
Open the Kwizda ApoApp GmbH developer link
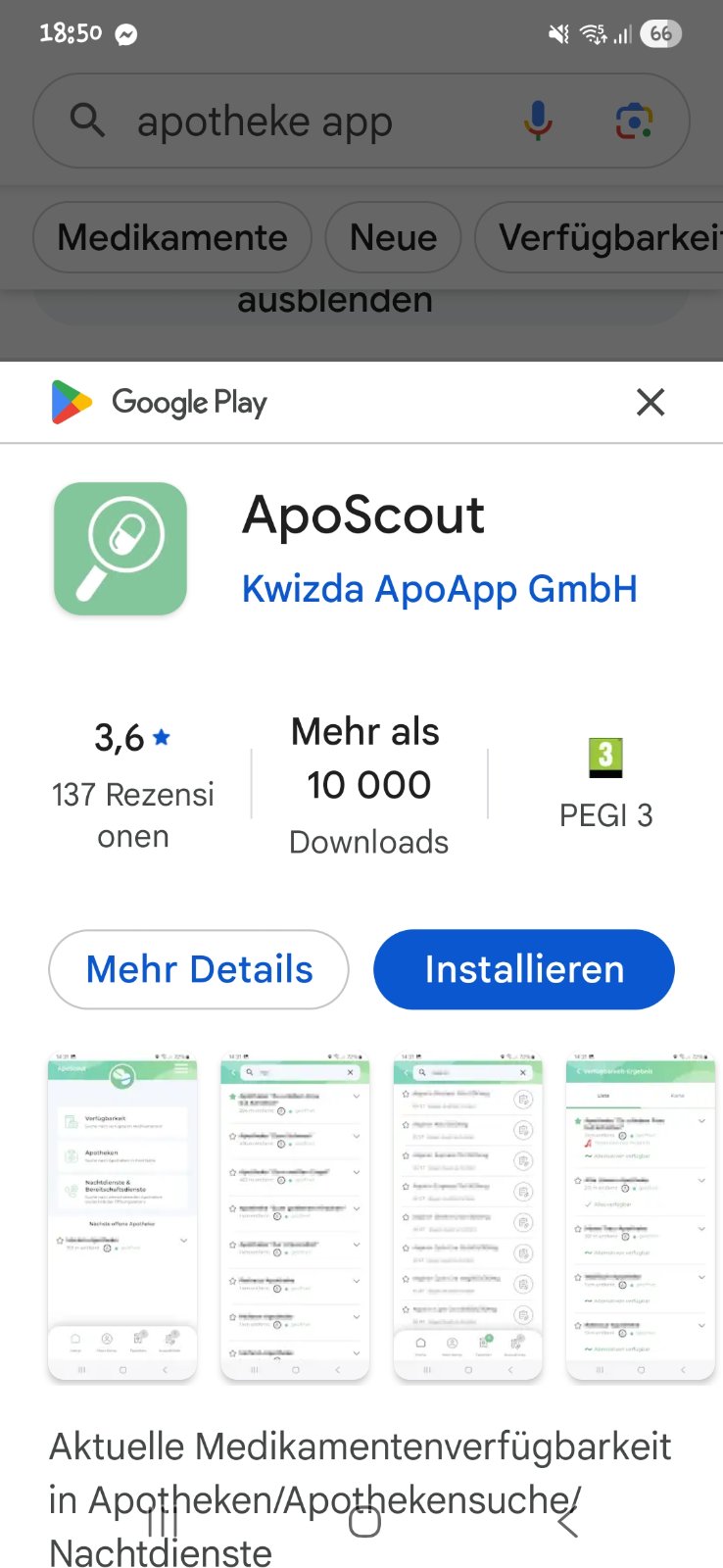[x=439, y=589]
